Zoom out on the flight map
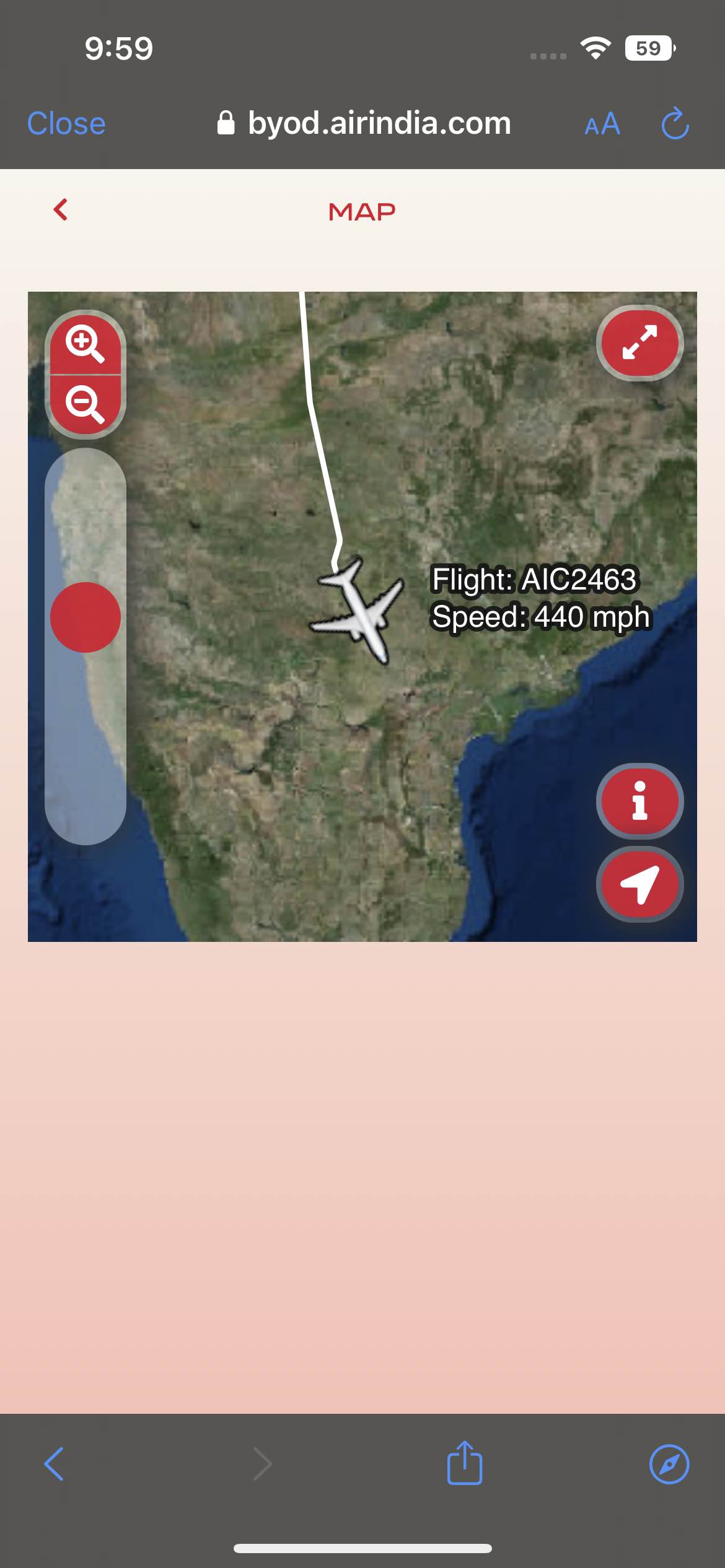Screen dimensions: 725x1568 coord(86,404)
